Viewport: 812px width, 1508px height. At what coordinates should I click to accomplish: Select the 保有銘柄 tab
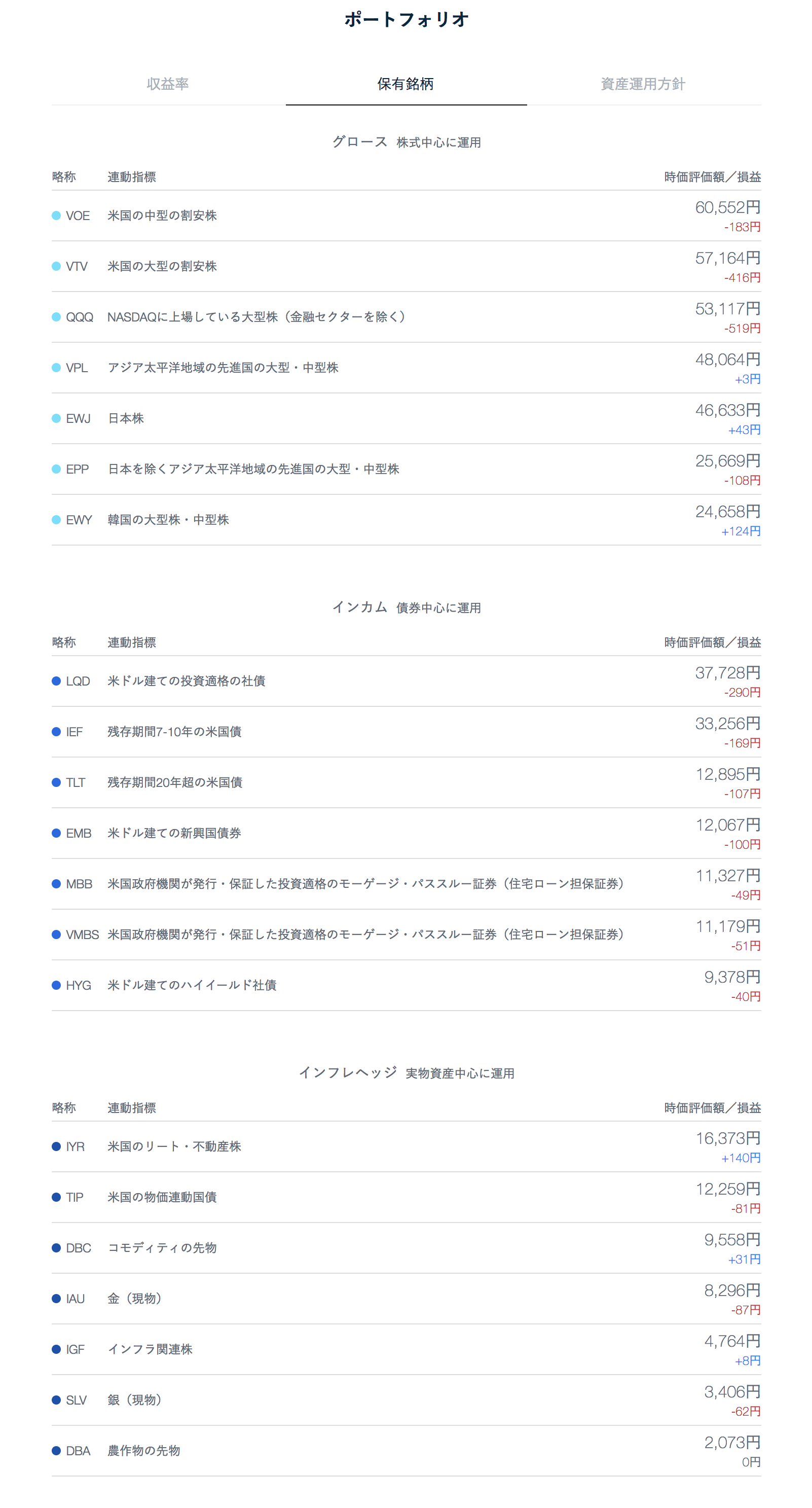click(405, 84)
